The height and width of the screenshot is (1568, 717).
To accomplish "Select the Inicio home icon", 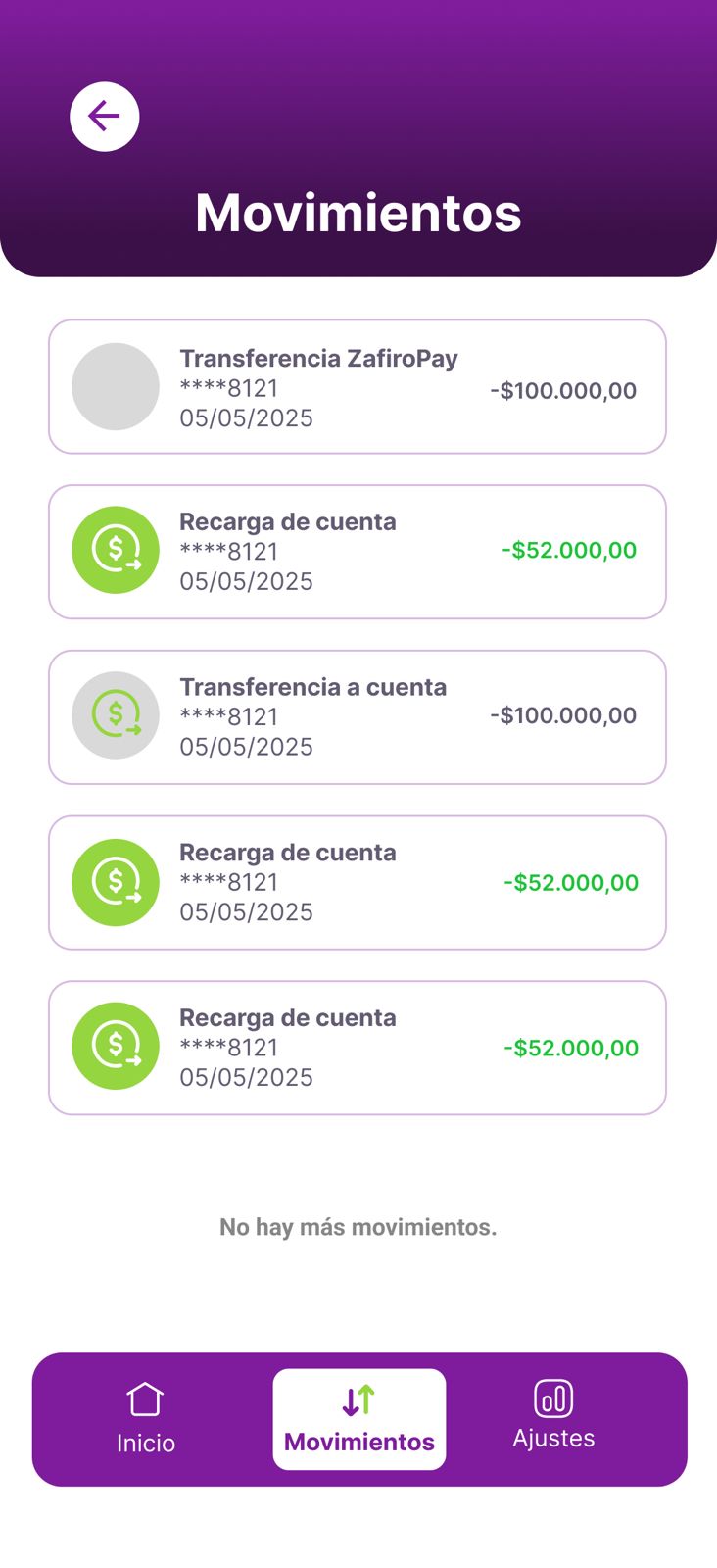I will coord(145,1399).
